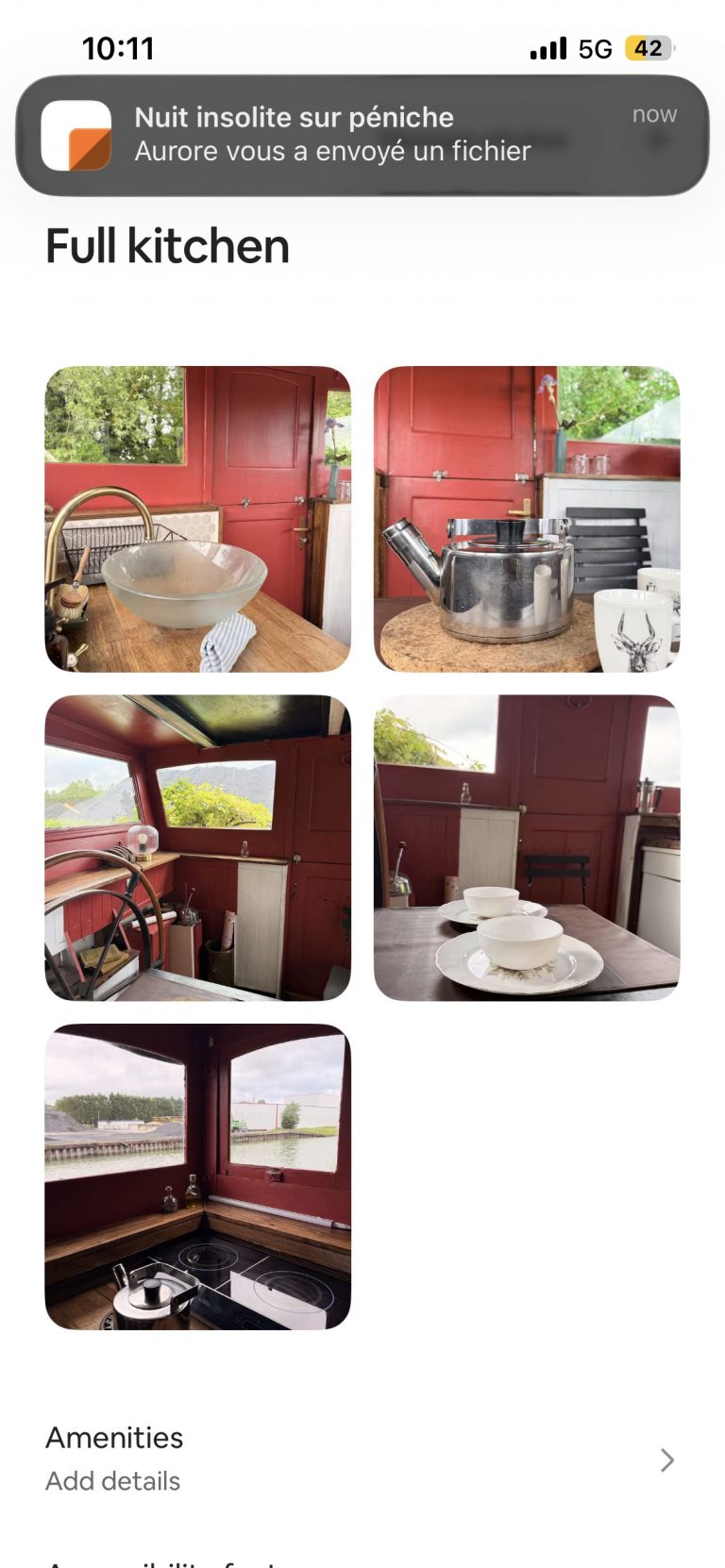Open Amenities to add details

(362, 1460)
